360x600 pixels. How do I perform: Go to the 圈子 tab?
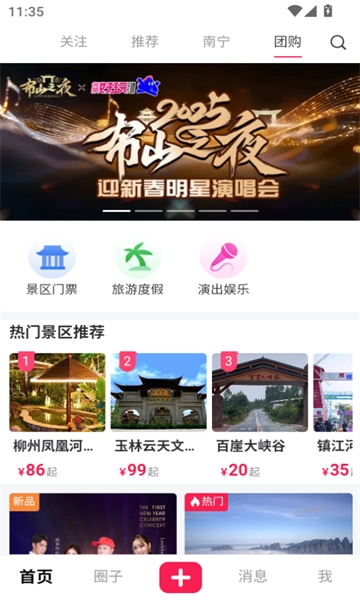108,576
